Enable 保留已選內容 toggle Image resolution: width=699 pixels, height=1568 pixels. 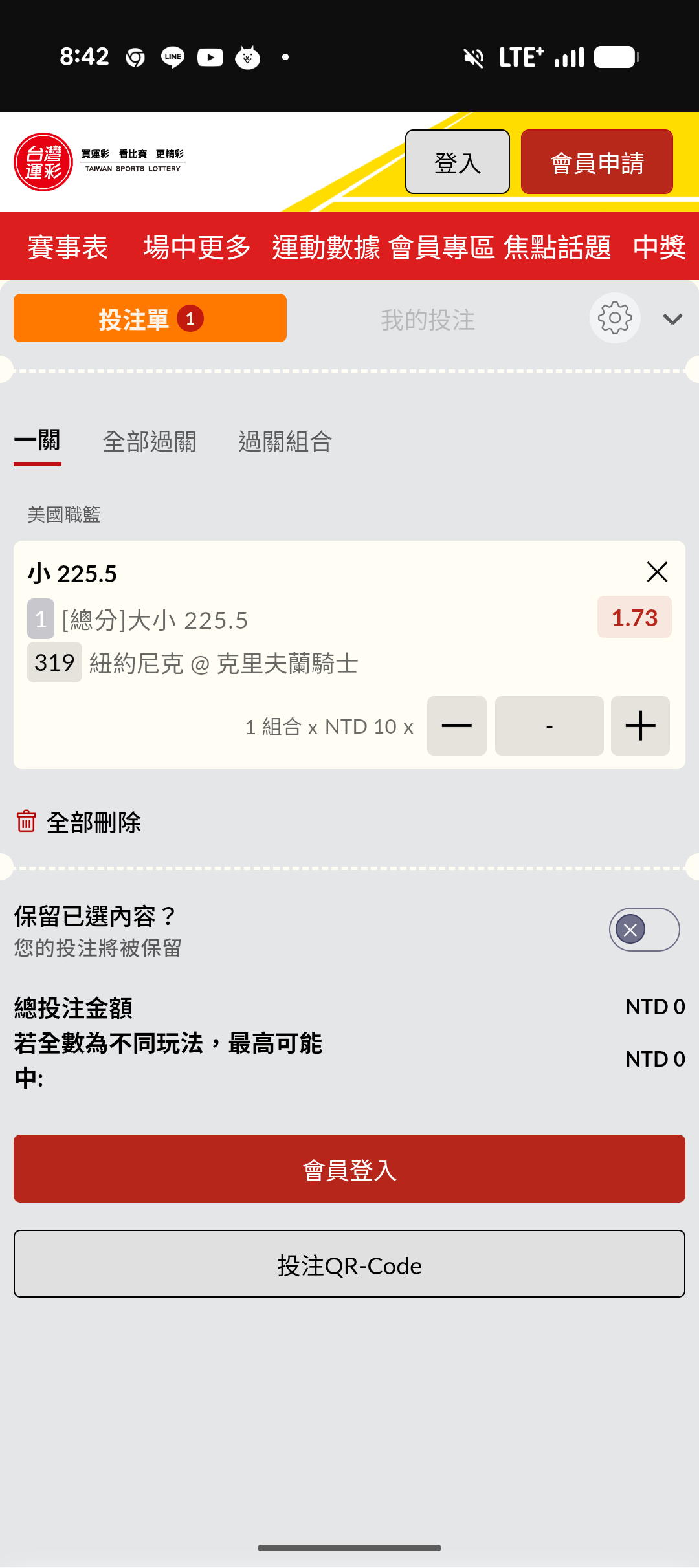(x=644, y=930)
